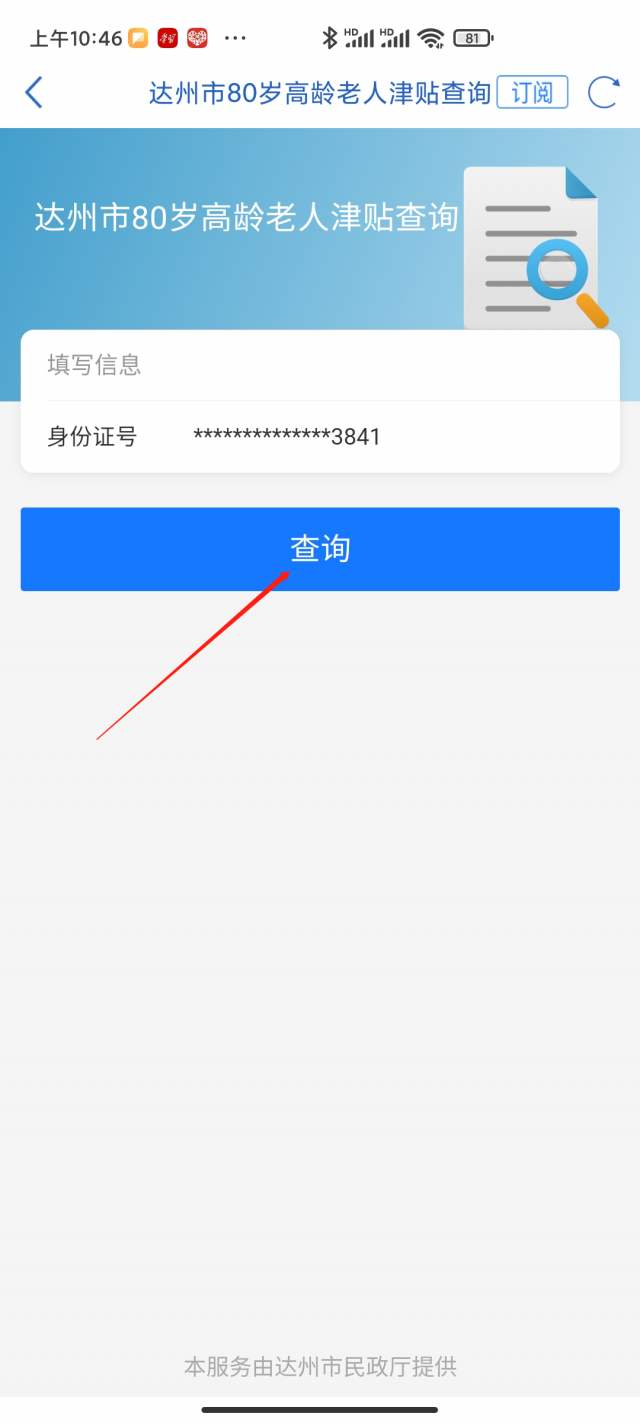640x1423 pixels.
Task: Refresh the page with the reload icon
Action: 603,92
